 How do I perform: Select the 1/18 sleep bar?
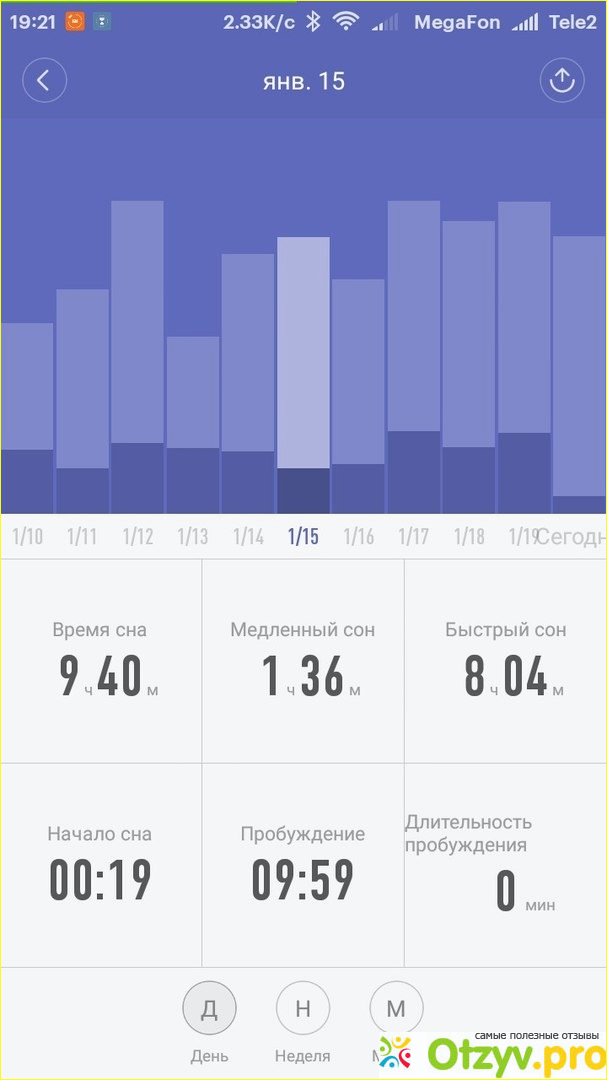(469, 367)
